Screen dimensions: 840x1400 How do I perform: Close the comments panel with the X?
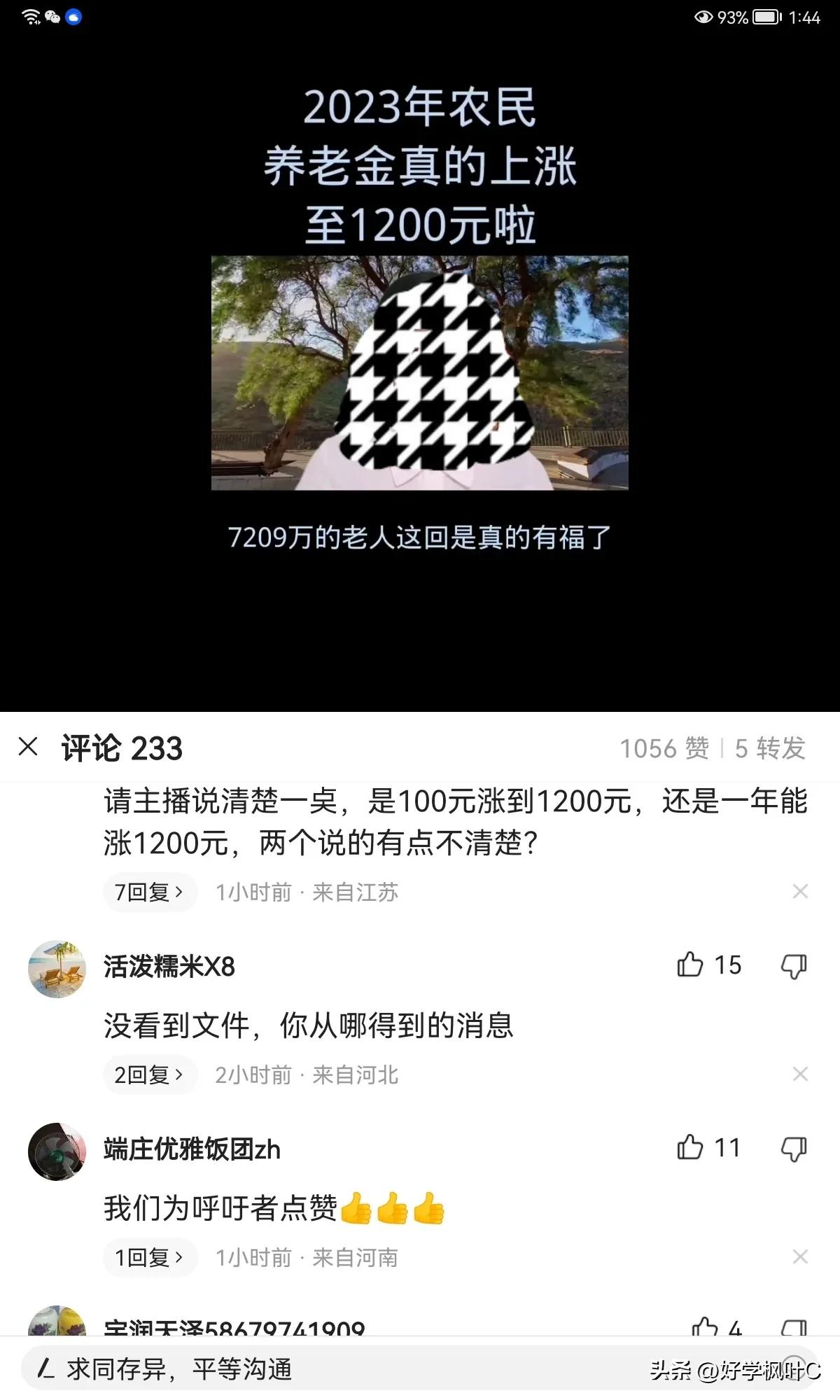tap(28, 749)
